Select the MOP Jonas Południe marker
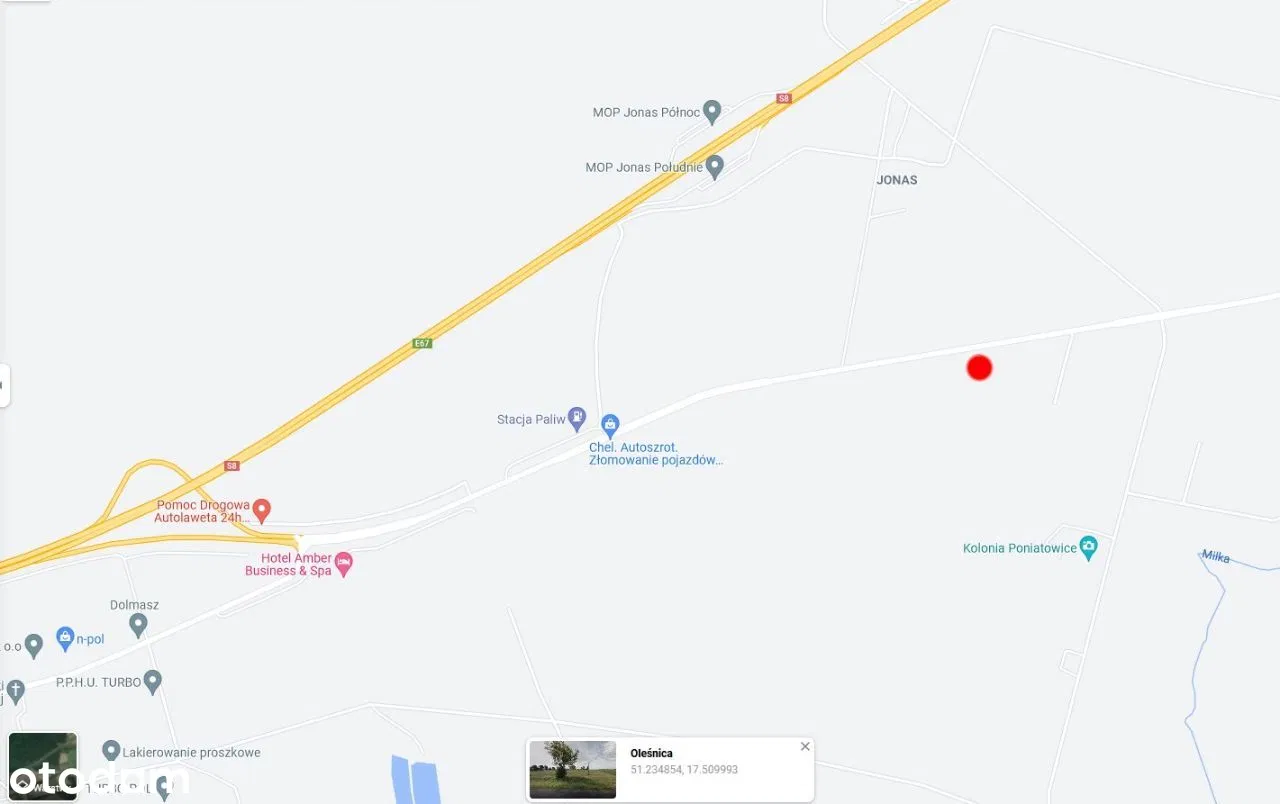 714,166
